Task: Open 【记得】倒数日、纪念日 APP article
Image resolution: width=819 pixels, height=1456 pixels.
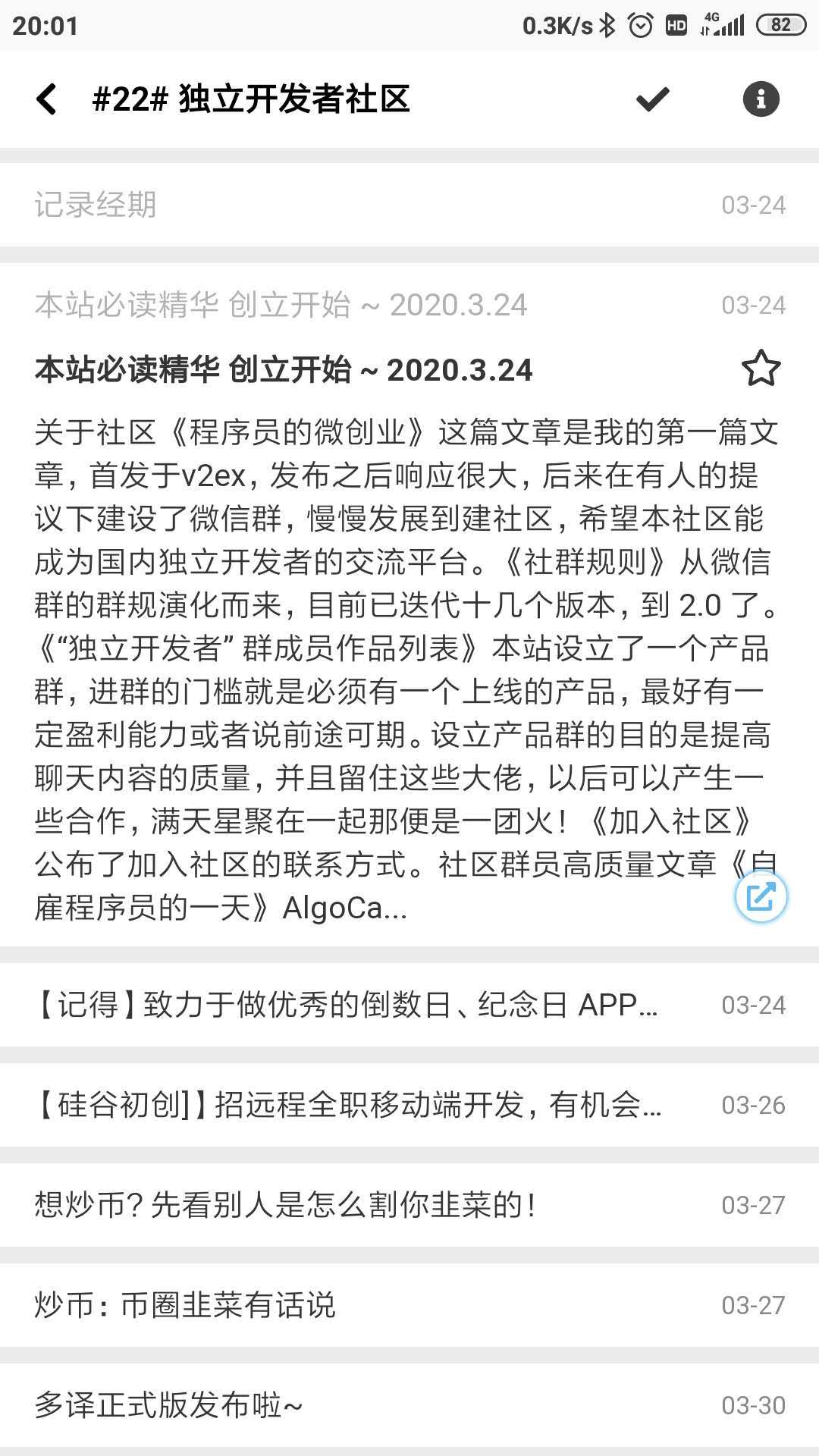Action: point(409,1005)
